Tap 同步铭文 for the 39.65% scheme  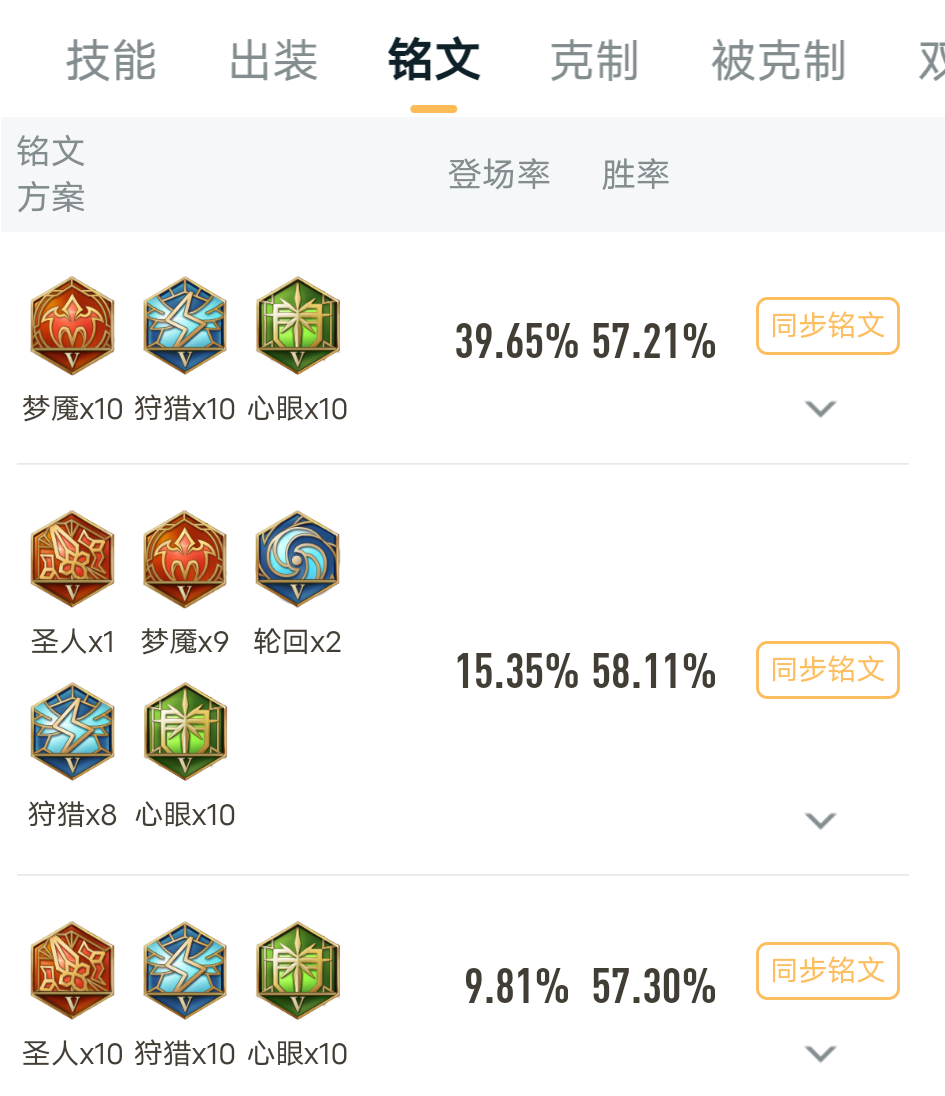827,326
